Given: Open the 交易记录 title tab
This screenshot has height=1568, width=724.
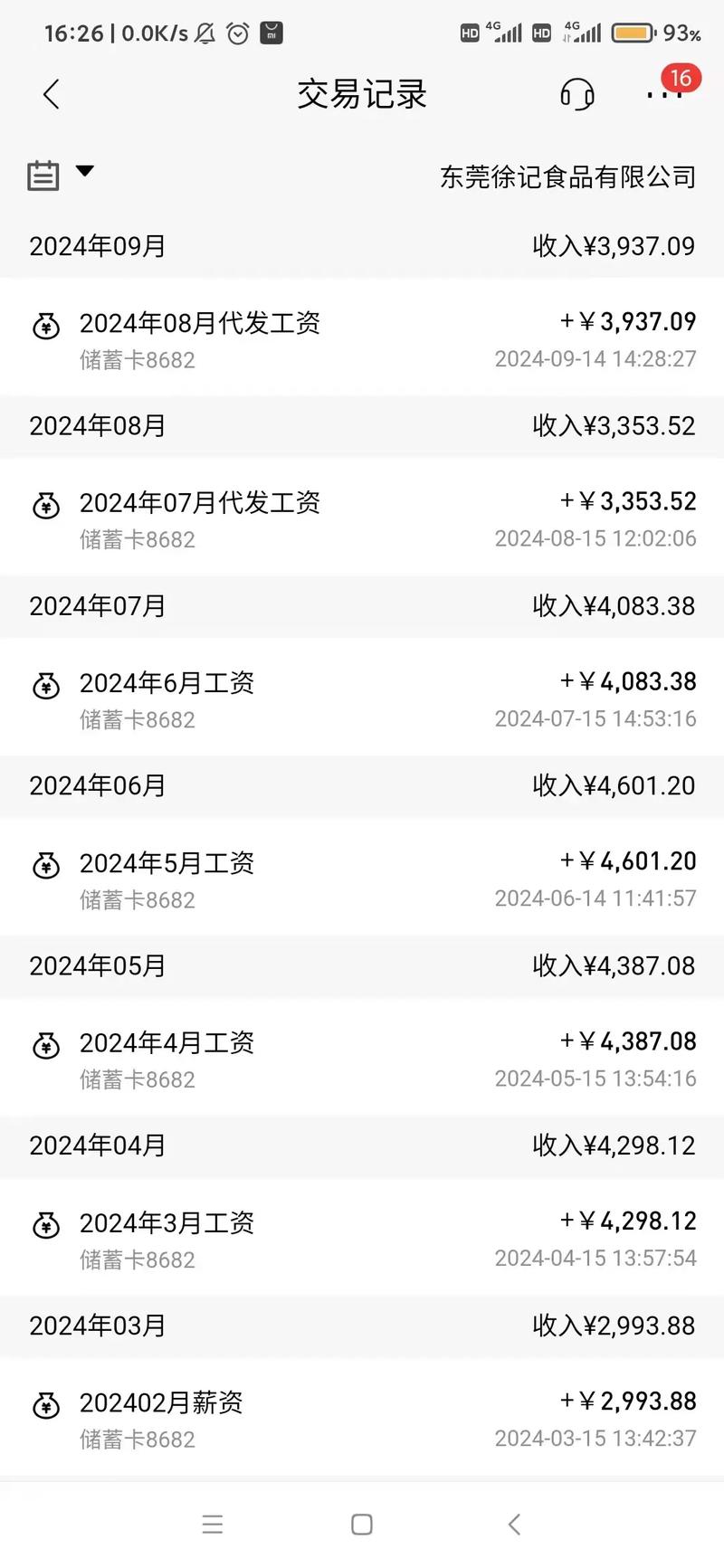Looking at the screenshot, I should click(361, 94).
